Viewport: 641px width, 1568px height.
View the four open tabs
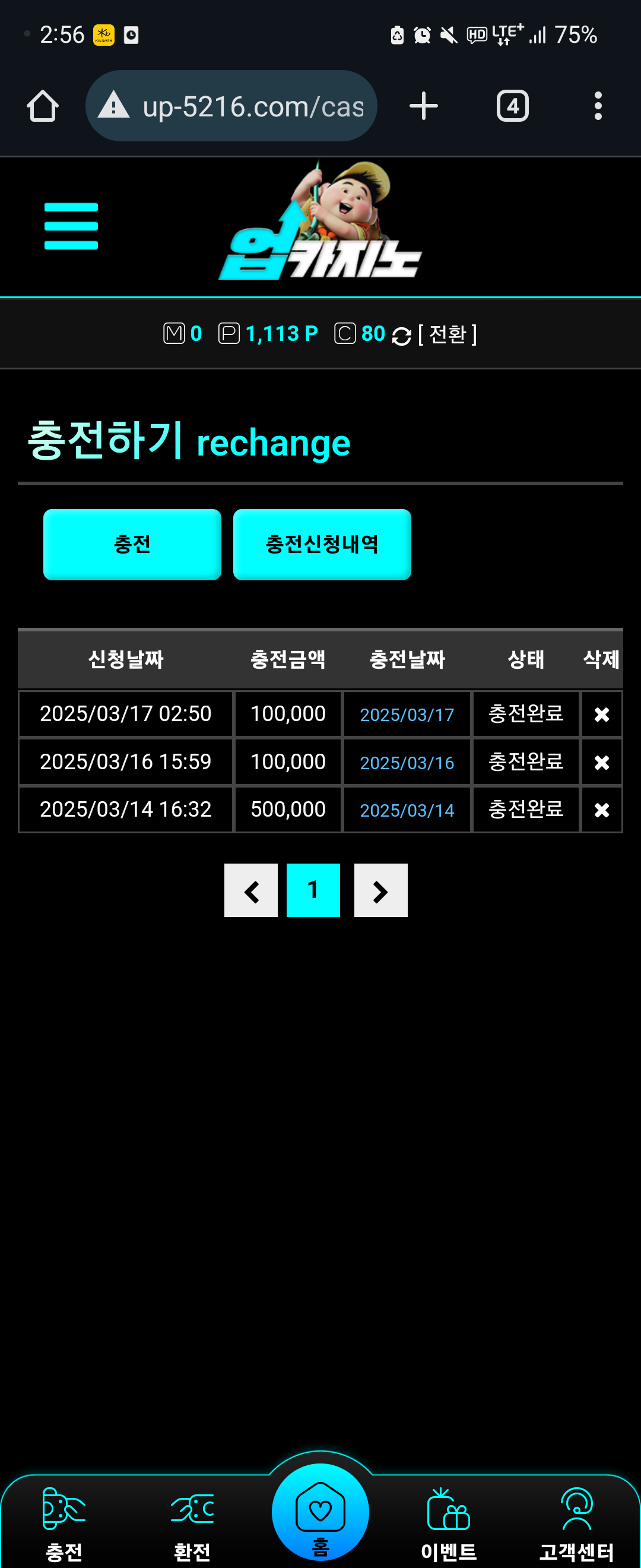click(512, 106)
